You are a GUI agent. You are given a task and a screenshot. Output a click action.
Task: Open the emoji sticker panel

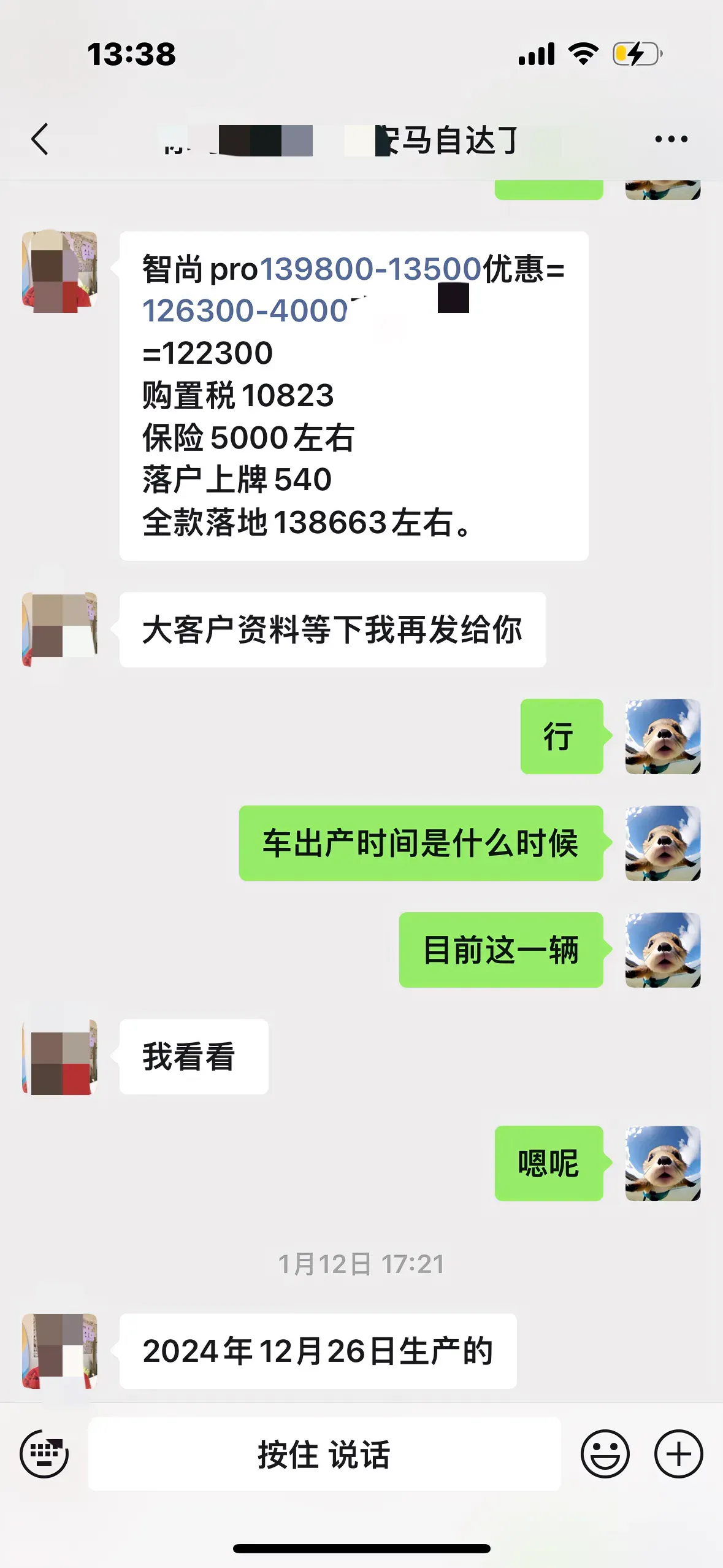click(x=605, y=1453)
